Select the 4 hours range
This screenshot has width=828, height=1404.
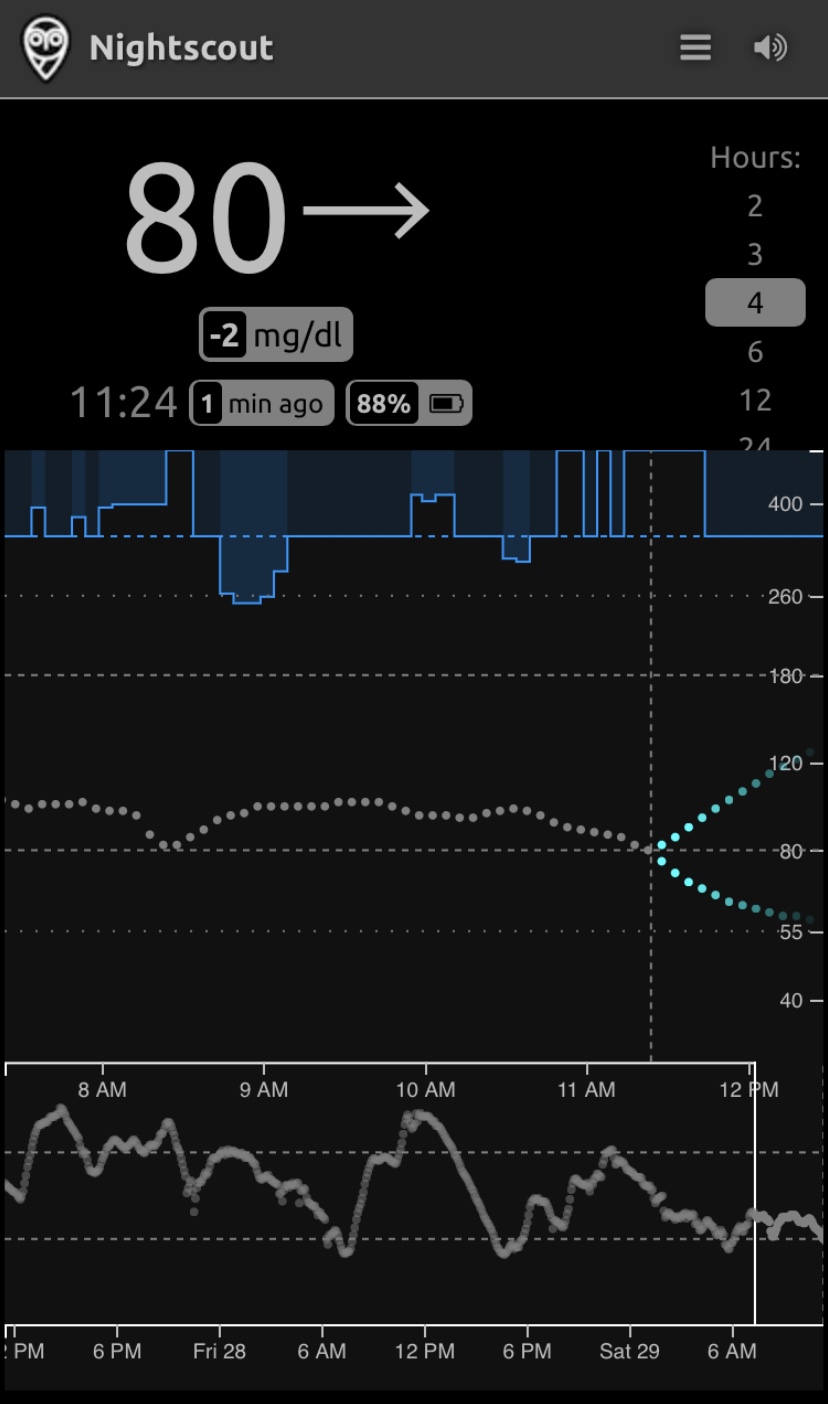(x=755, y=302)
